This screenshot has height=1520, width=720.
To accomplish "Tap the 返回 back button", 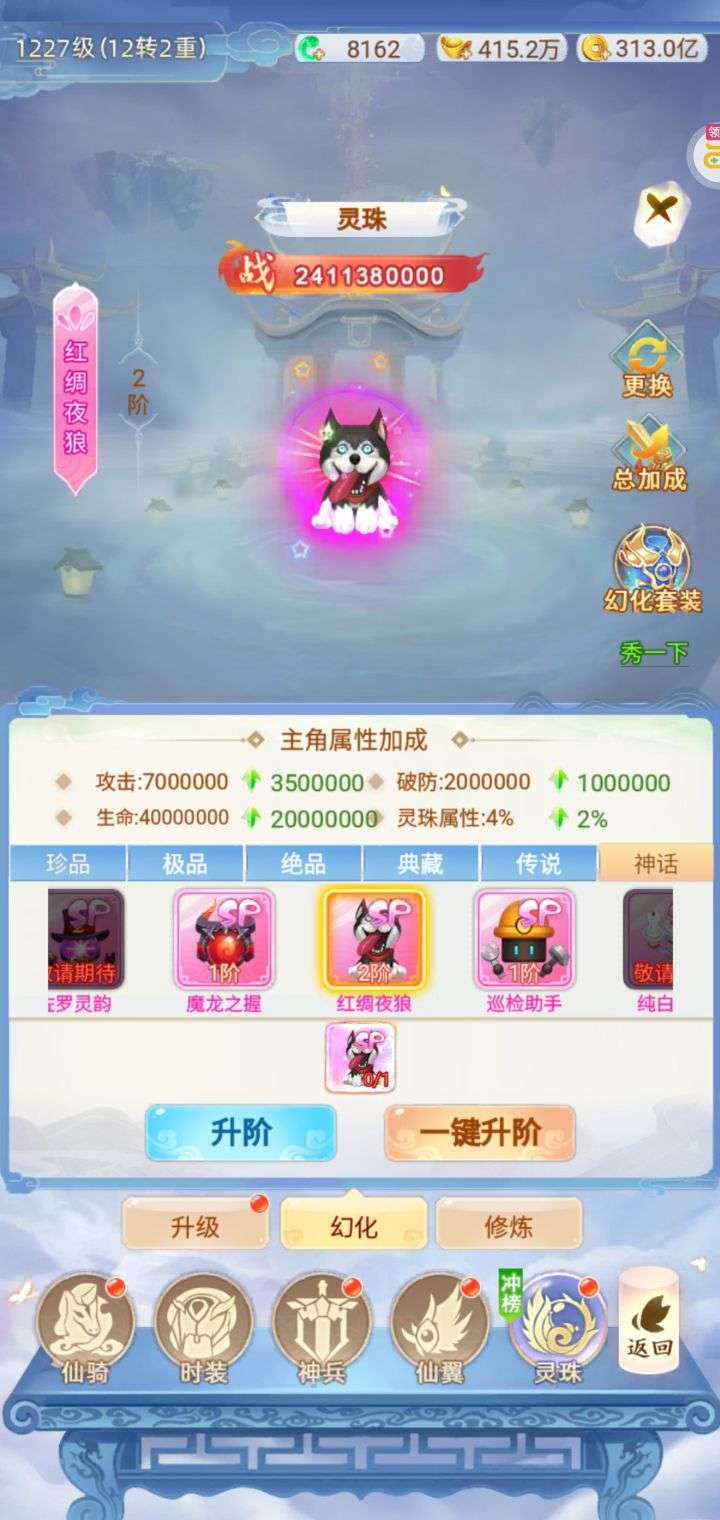I will [649, 1320].
